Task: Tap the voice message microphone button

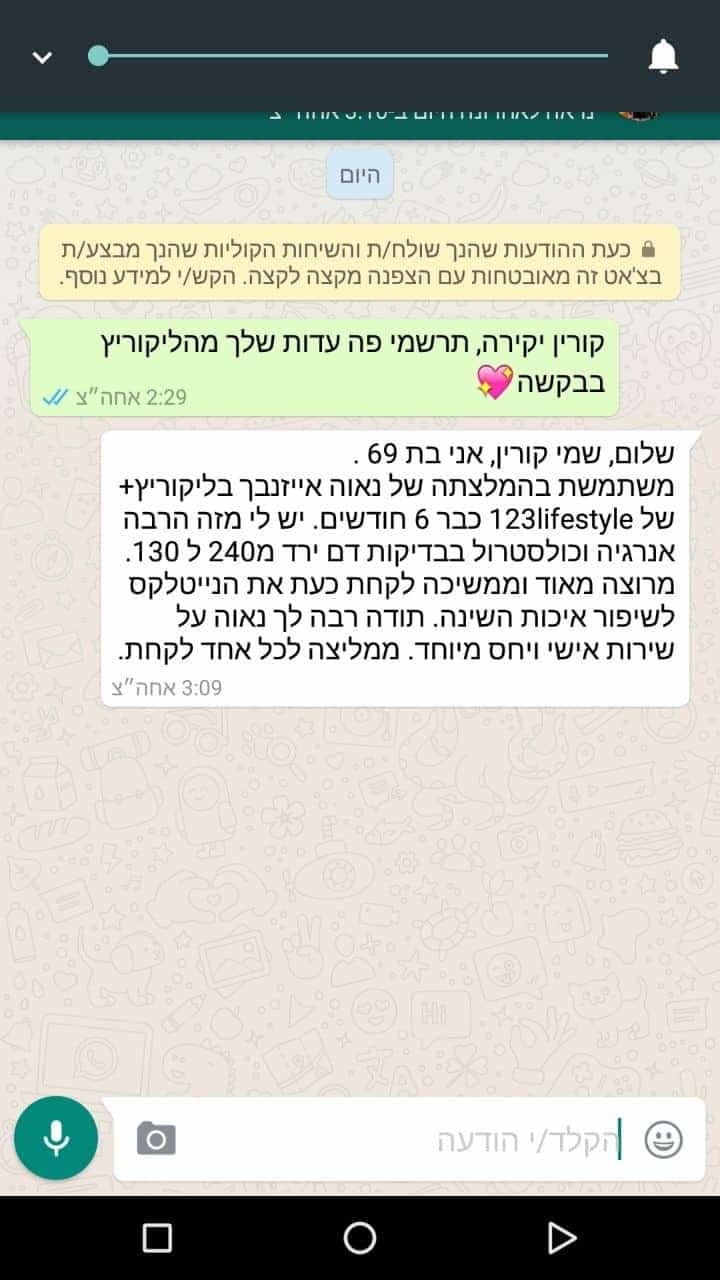Action: pyautogui.click(x=56, y=1138)
